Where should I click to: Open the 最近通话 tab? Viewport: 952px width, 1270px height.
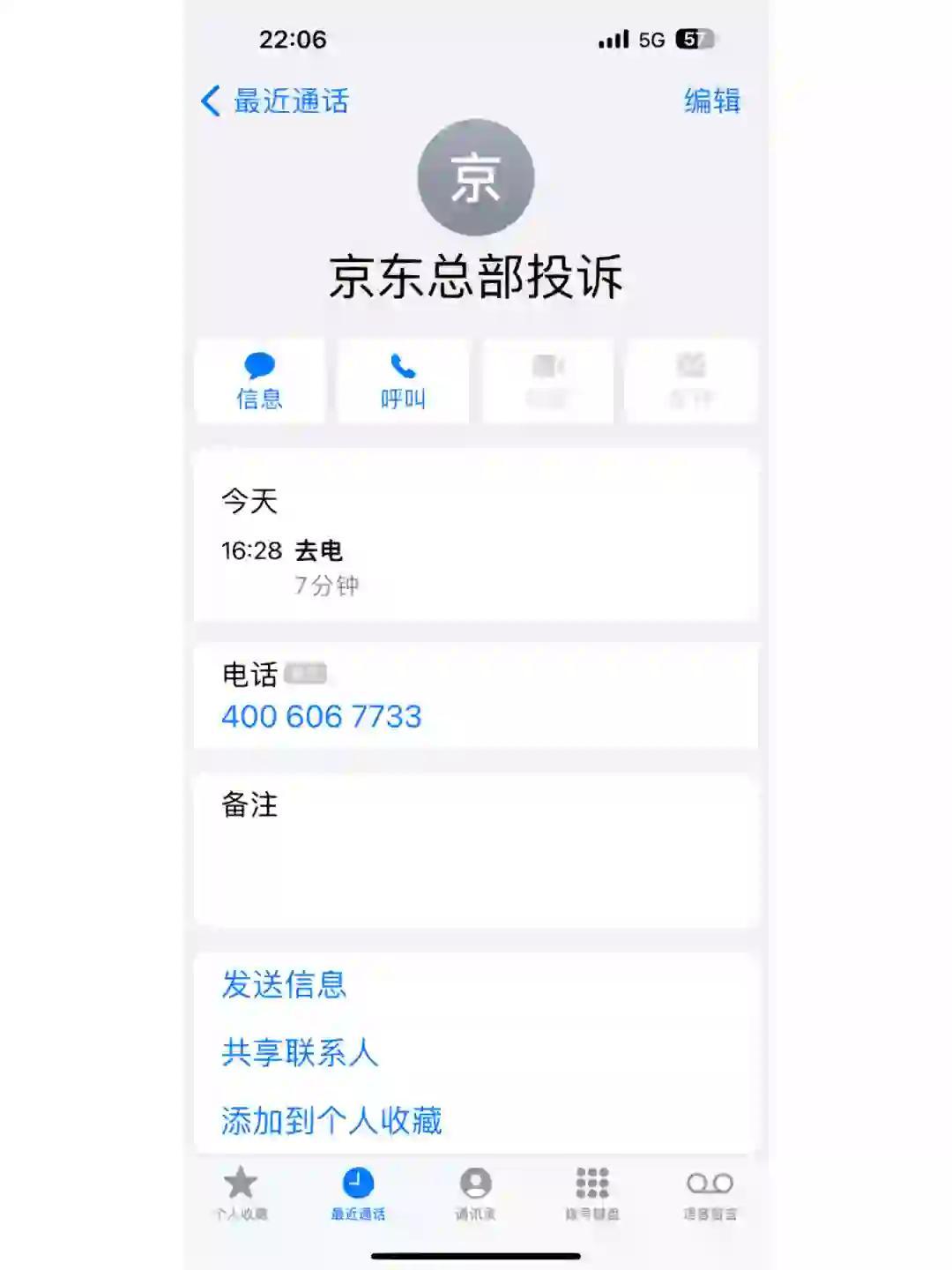[358, 1193]
